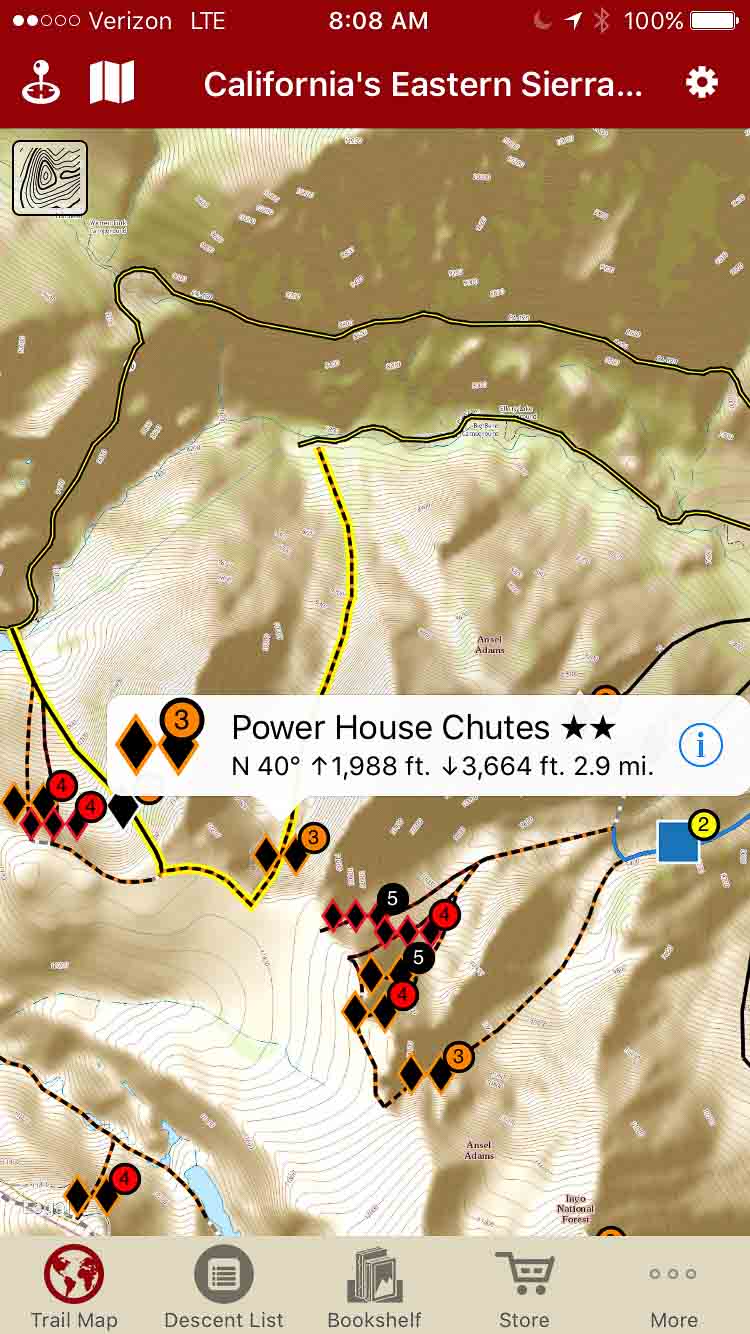Viewport: 750px width, 1334px height.
Task: Go to the Store tab
Action: (x=524, y=1286)
